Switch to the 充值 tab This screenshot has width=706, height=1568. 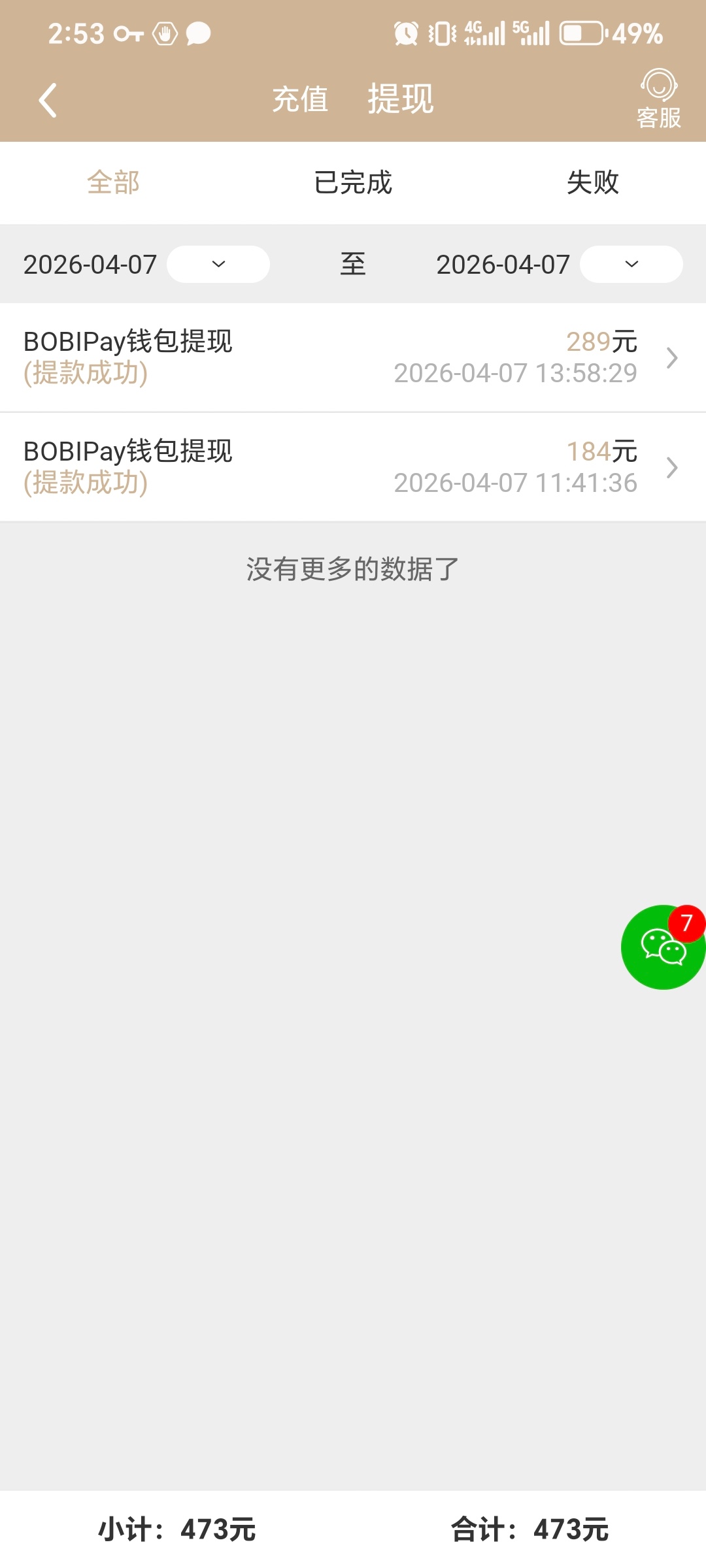300,99
